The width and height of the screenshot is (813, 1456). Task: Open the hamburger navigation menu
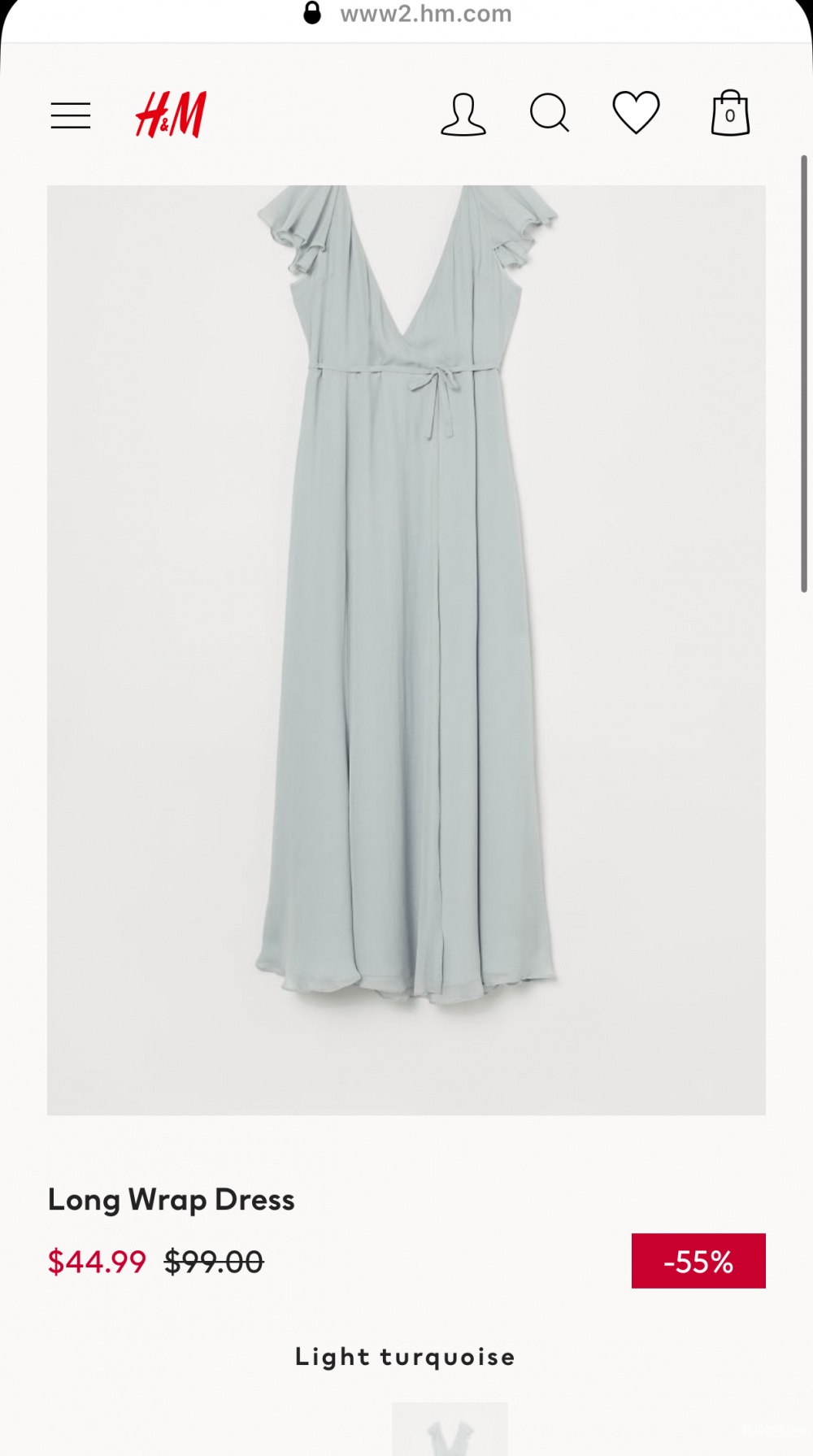71,115
